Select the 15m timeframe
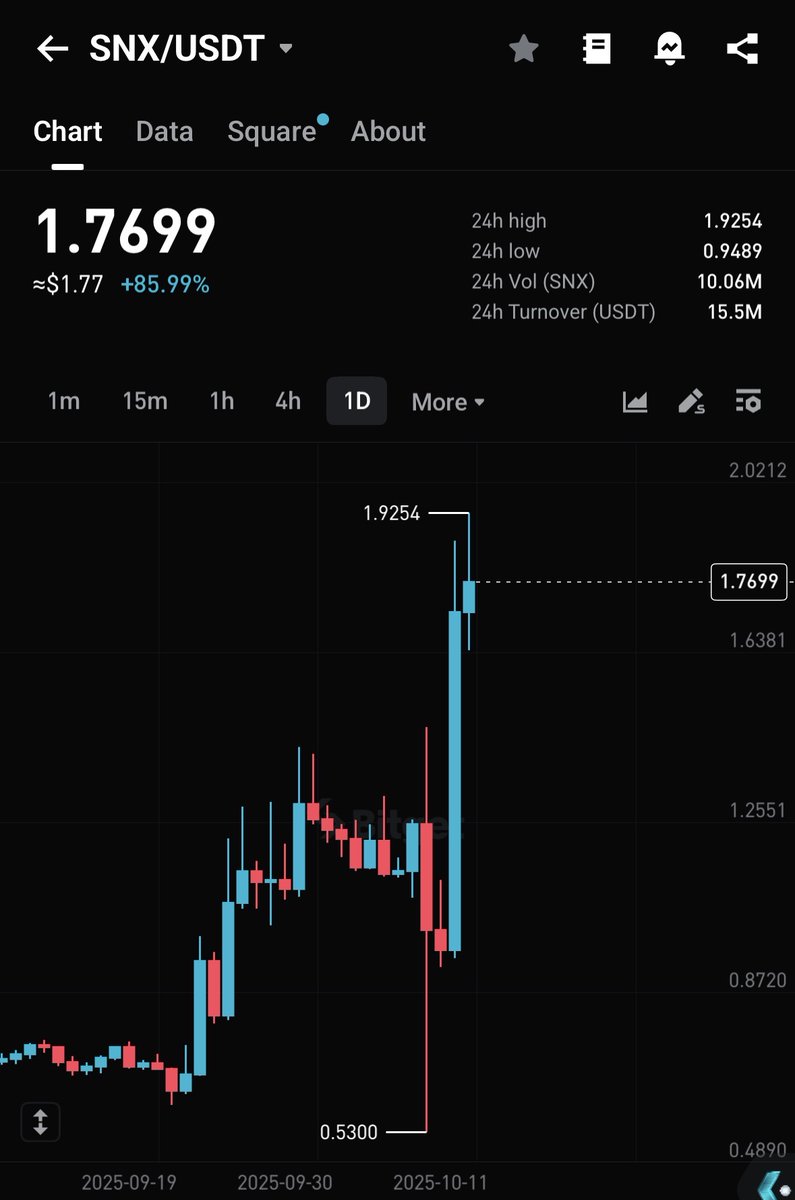Viewport: 795px width, 1200px height. [145, 401]
